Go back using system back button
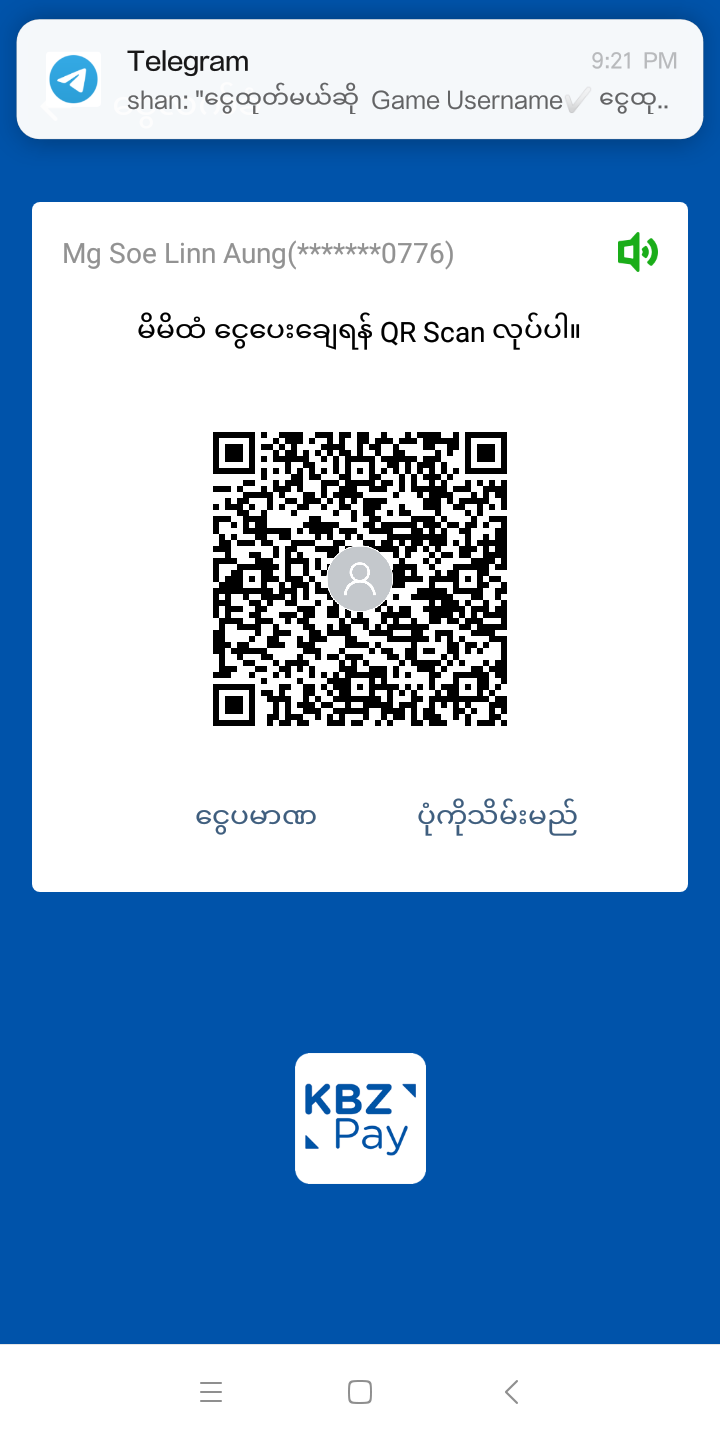Screen dimensions: 720x1440 (511, 1392)
